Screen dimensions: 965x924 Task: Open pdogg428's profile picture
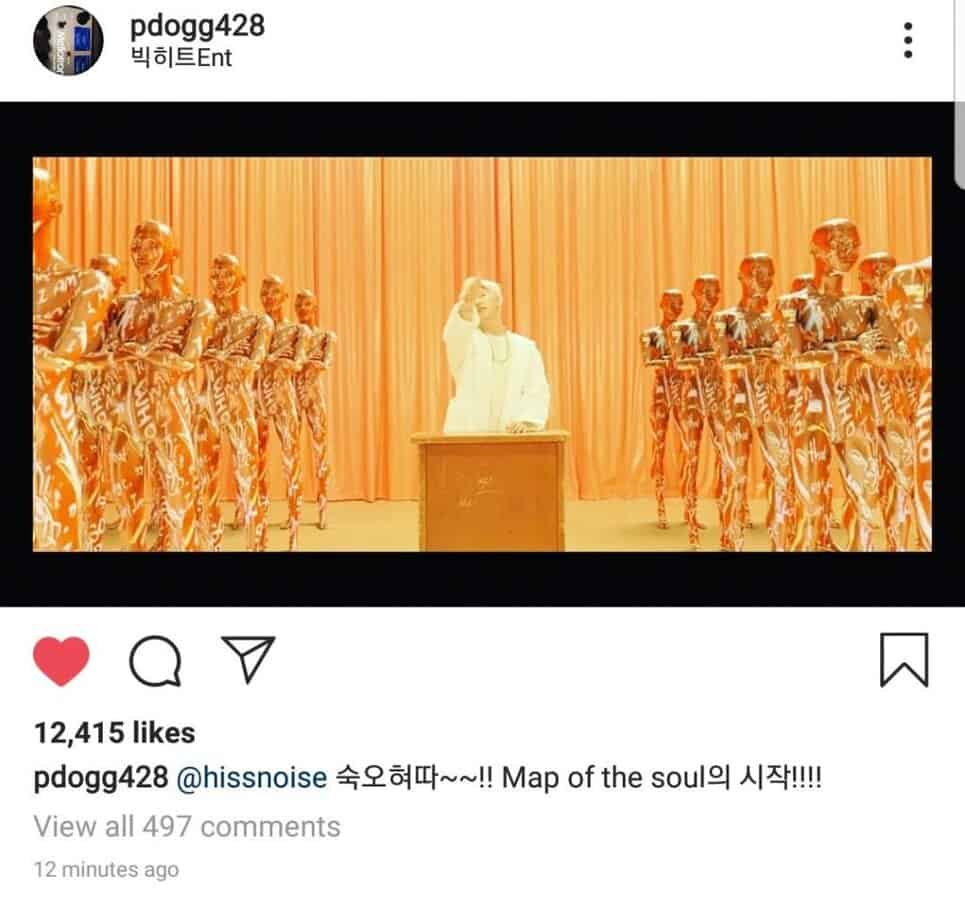click(x=68, y=41)
